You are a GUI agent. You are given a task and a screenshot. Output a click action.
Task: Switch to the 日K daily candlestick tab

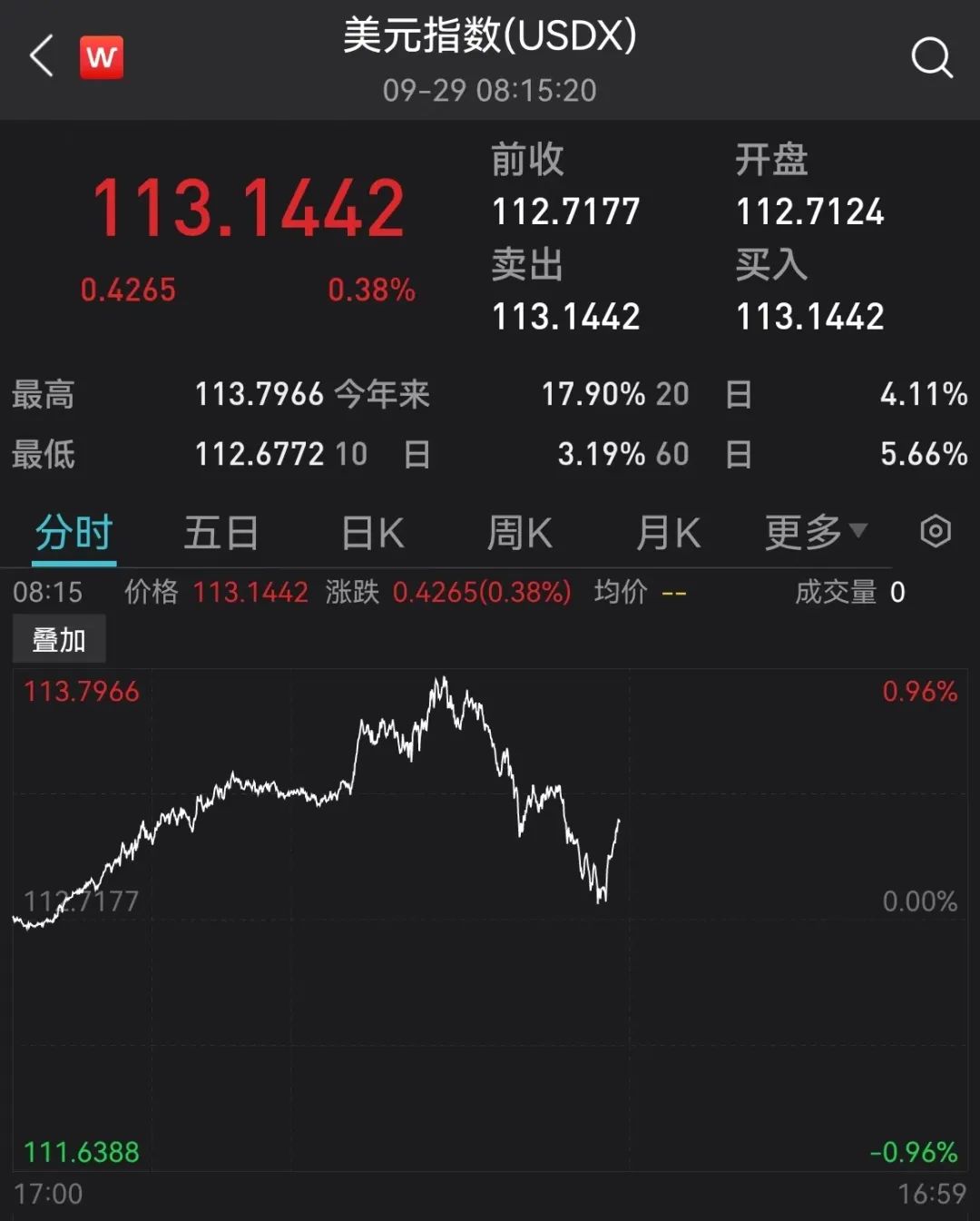click(372, 533)
